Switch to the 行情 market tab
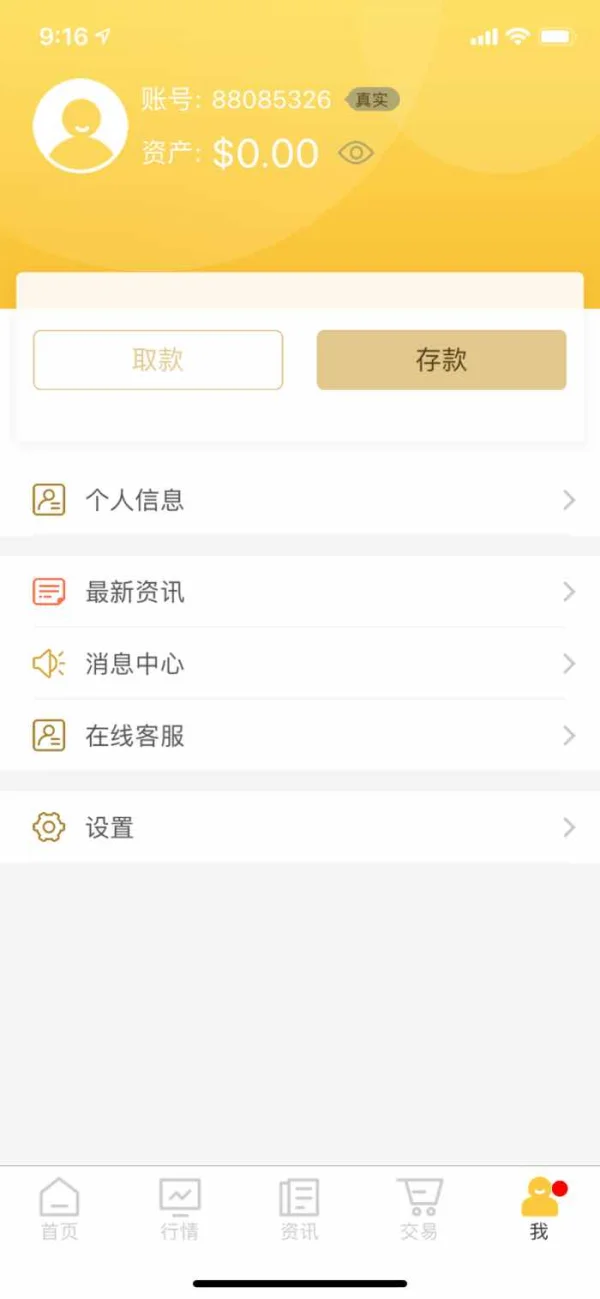This screenshot has width=600, height=1299. coord(180,1209)
